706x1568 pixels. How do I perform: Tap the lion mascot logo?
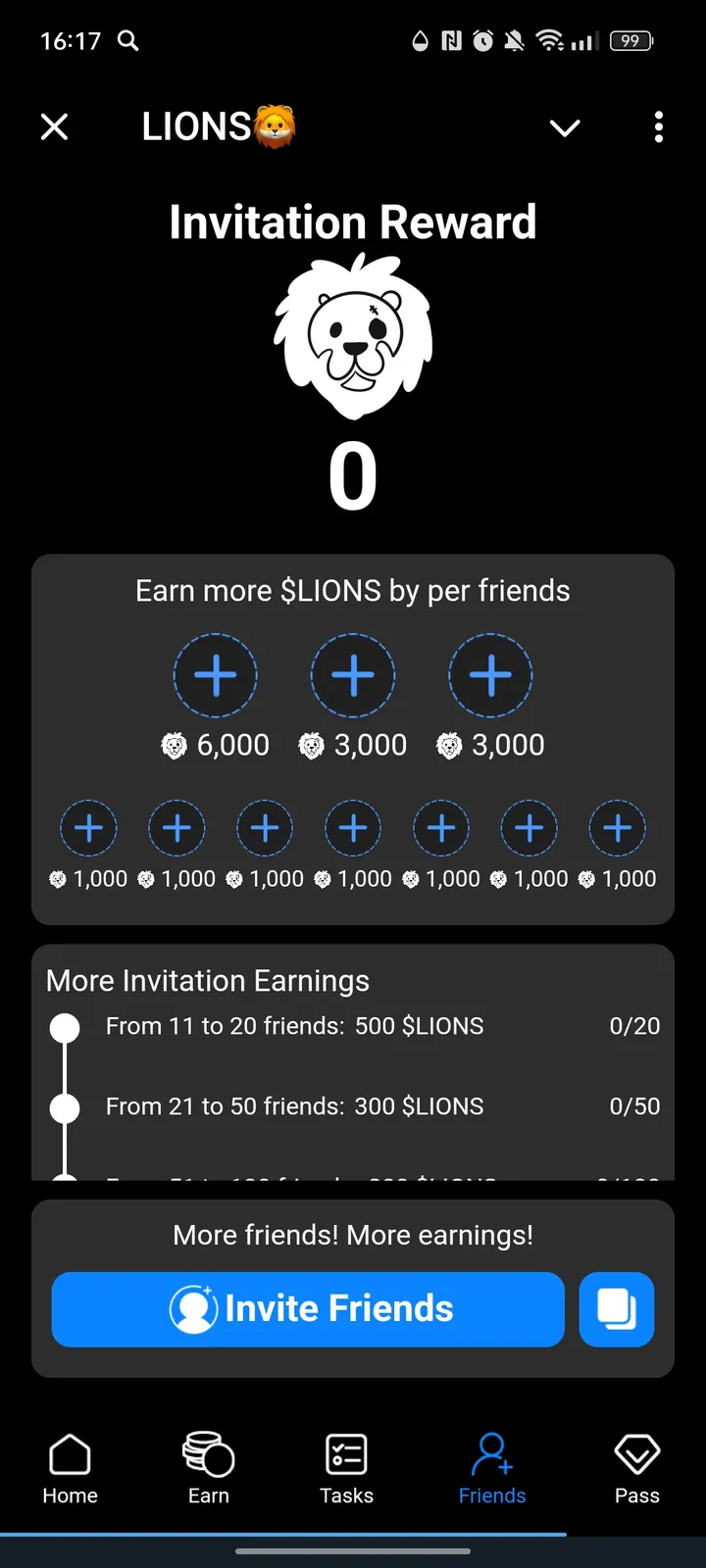tap(353, 338)
